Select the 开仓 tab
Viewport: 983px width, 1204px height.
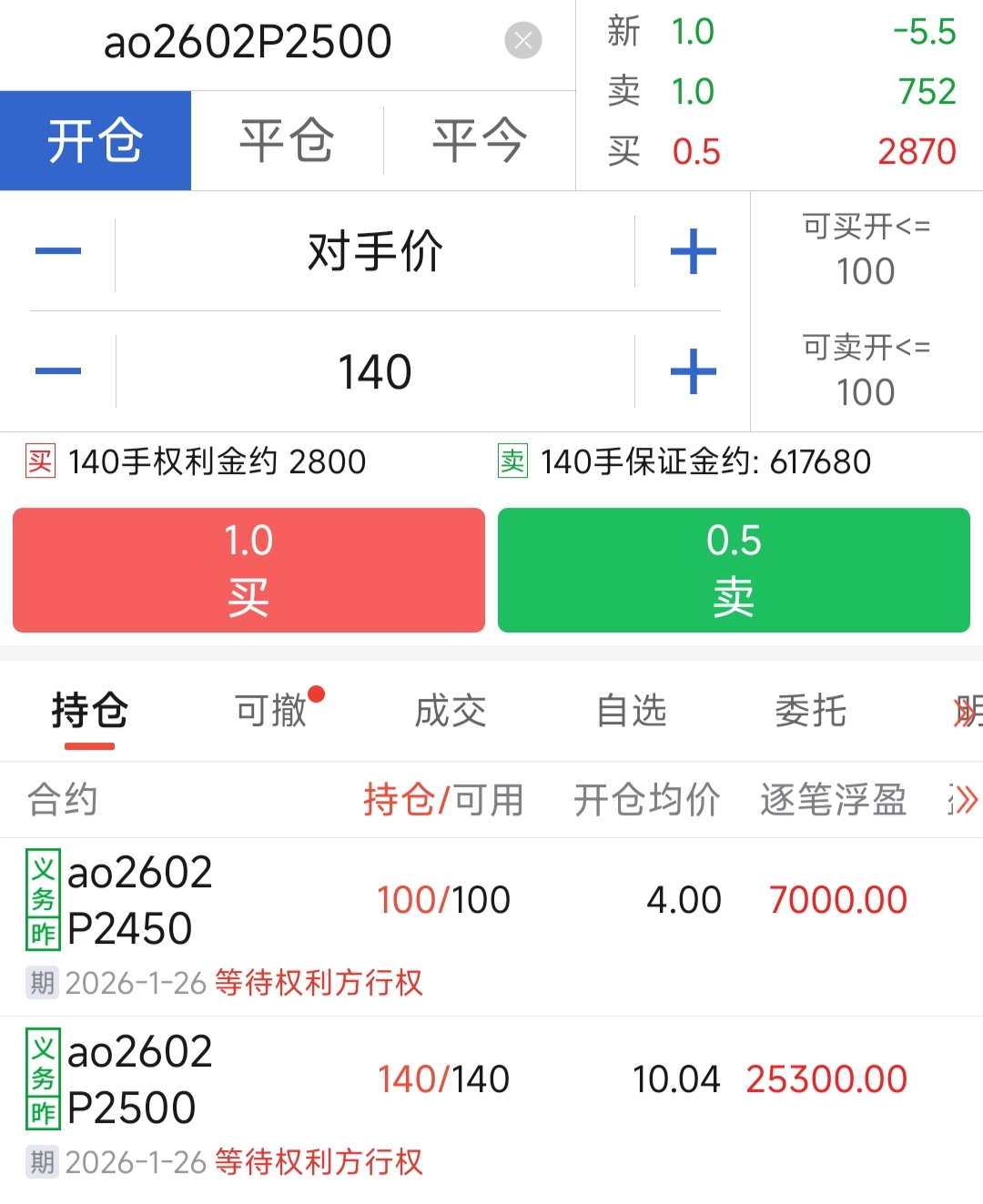(x=96, y=141)
